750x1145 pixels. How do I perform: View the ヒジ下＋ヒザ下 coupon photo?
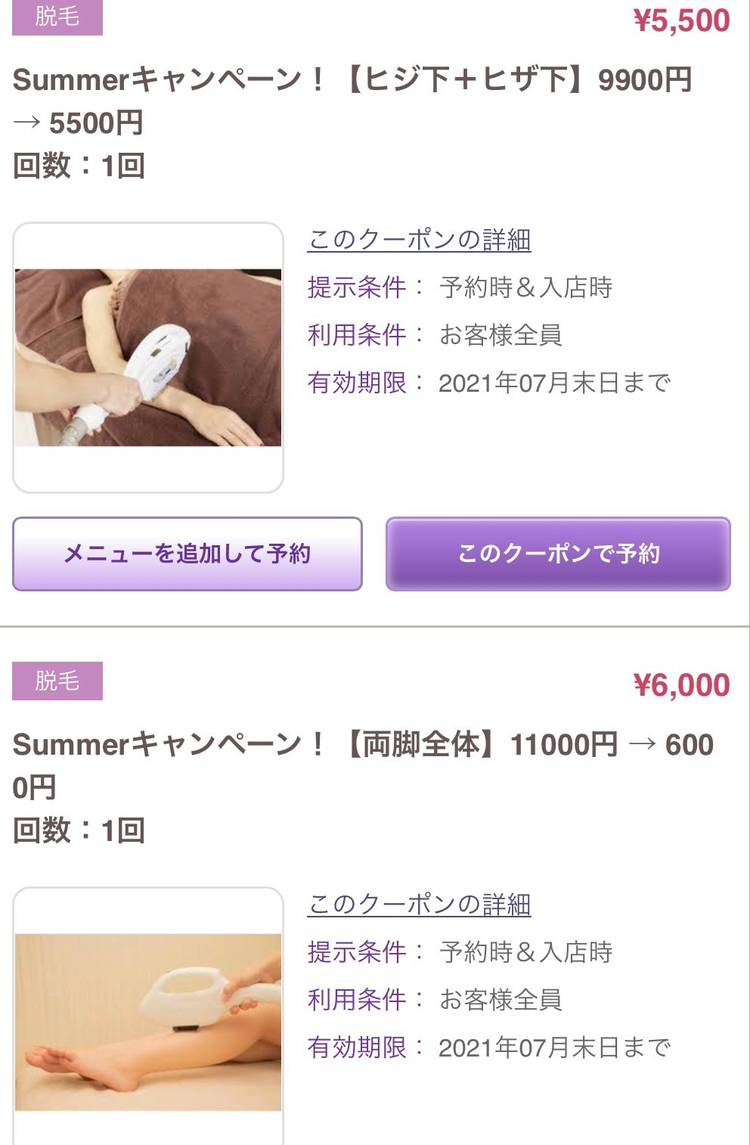point(148,357)
